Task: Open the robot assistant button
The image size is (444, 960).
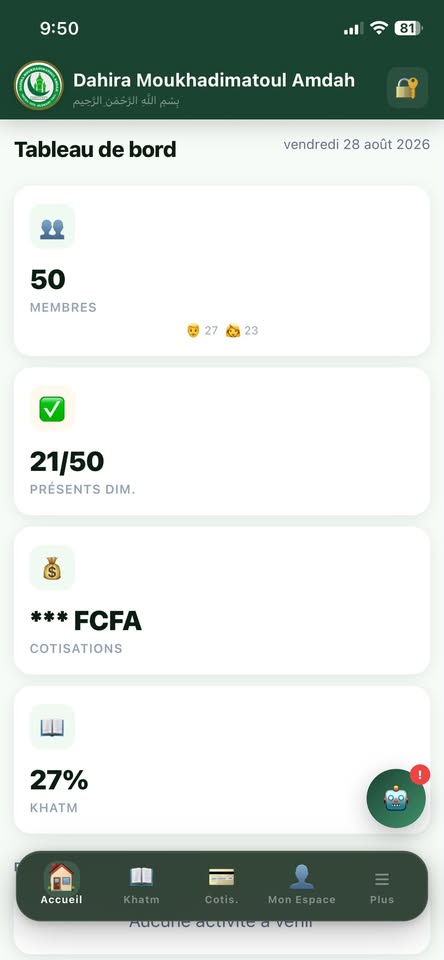Action: (x=396, y=798)
